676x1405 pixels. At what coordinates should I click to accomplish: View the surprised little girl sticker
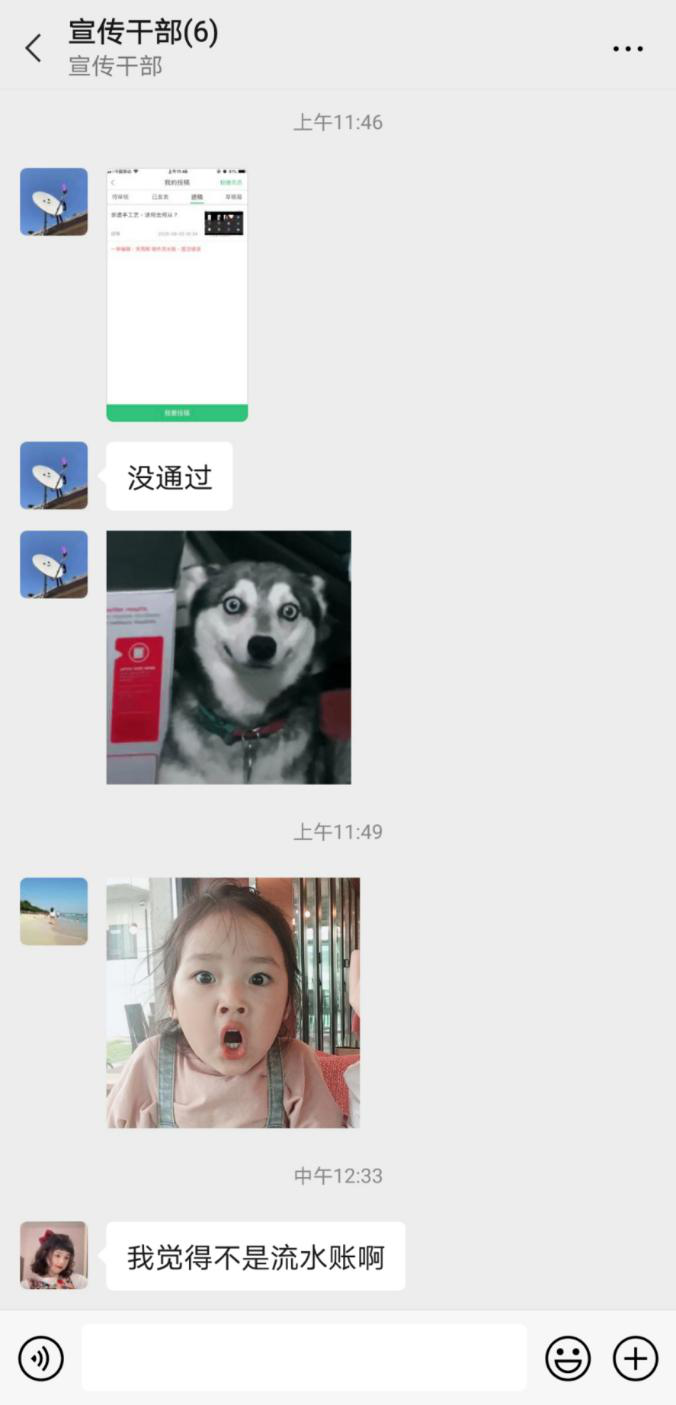pyautogui.click(x=233, y=1002)
